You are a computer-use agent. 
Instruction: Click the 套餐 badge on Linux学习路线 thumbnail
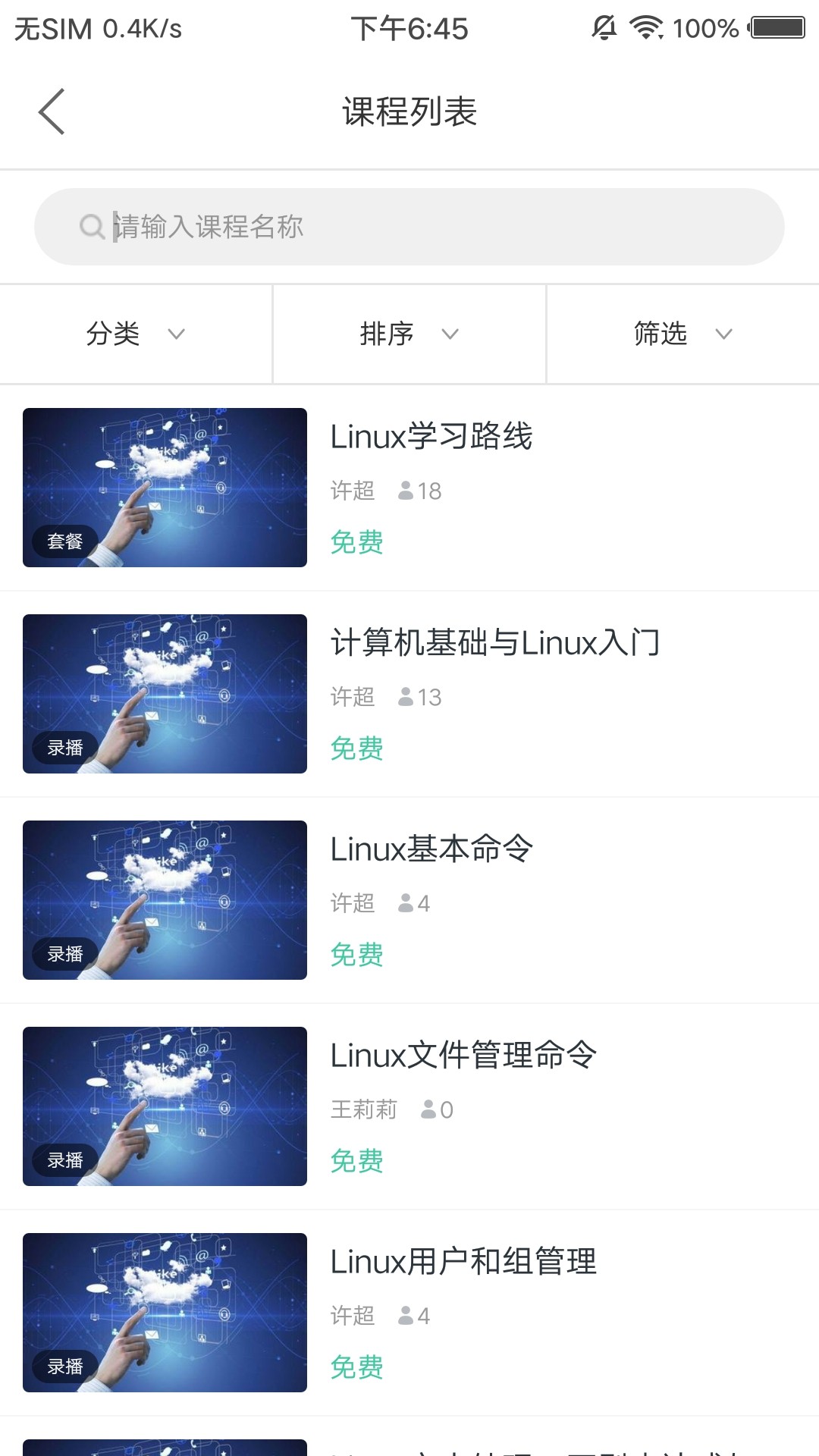point(64,541)
